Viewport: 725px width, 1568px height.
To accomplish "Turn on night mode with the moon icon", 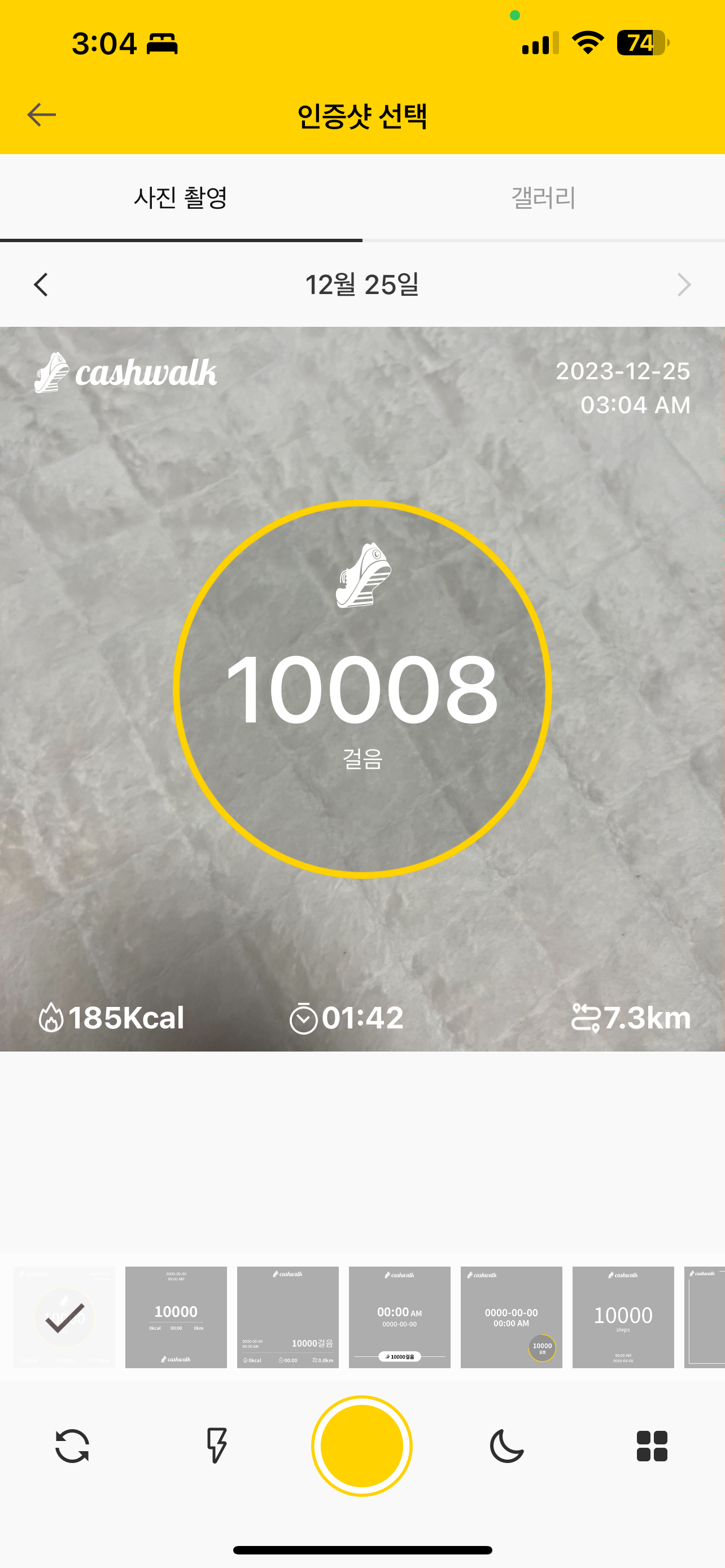I will click(x=506, y=1446).
